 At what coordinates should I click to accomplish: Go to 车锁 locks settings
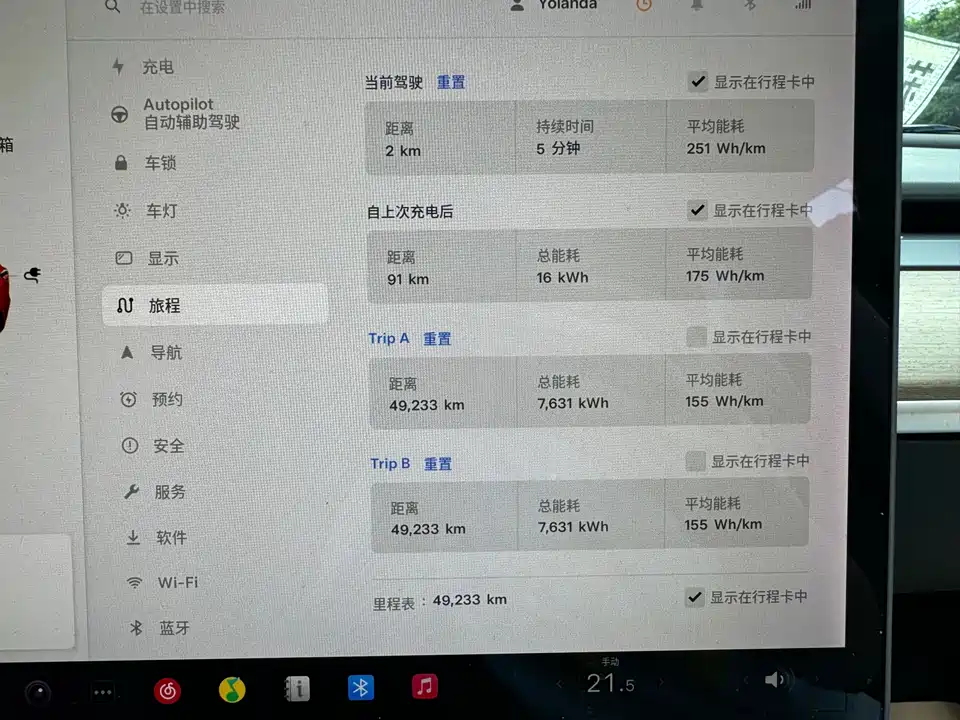pyautogui.click(x=159, y=163)
